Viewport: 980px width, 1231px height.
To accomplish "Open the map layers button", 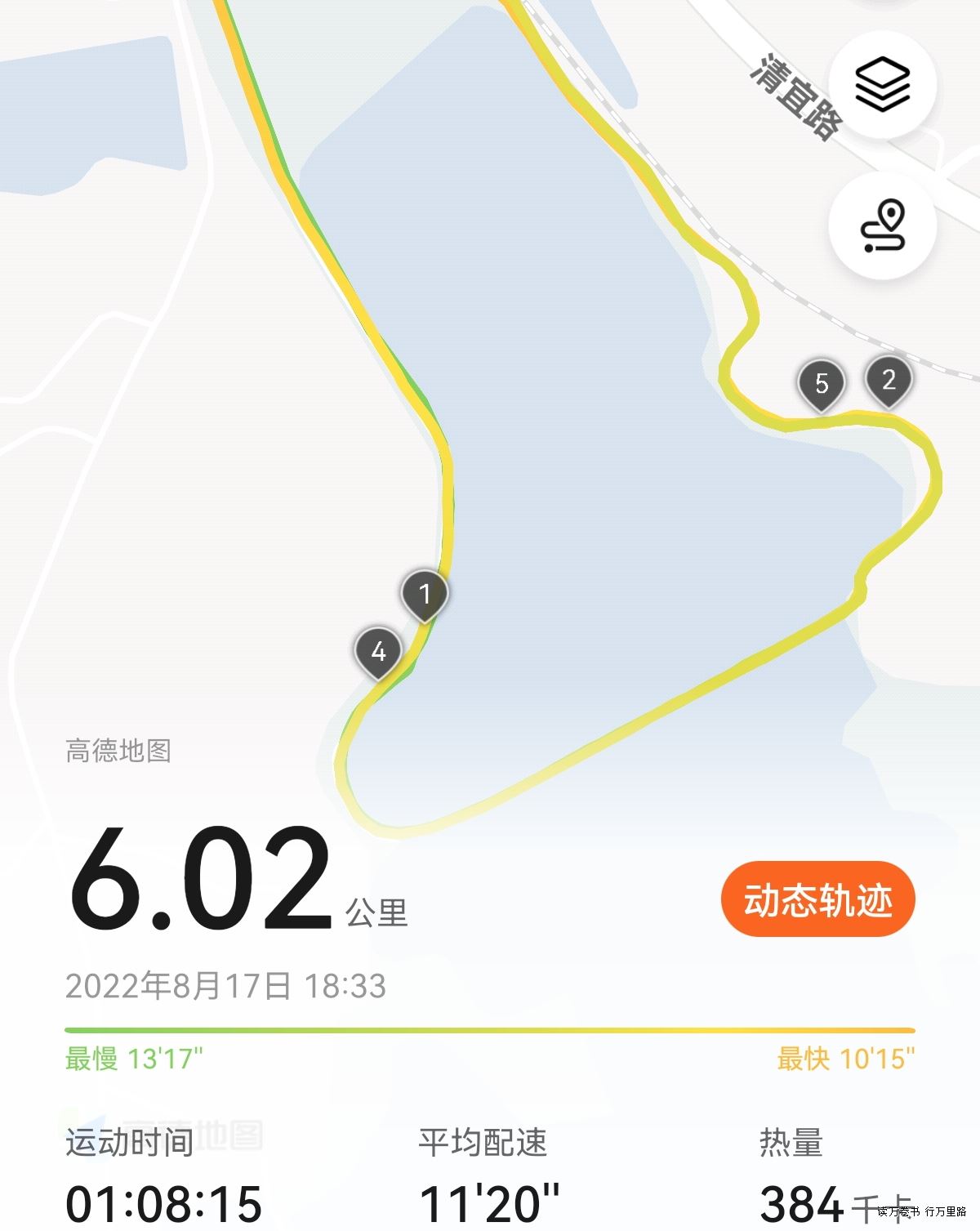I will (882, 85).
